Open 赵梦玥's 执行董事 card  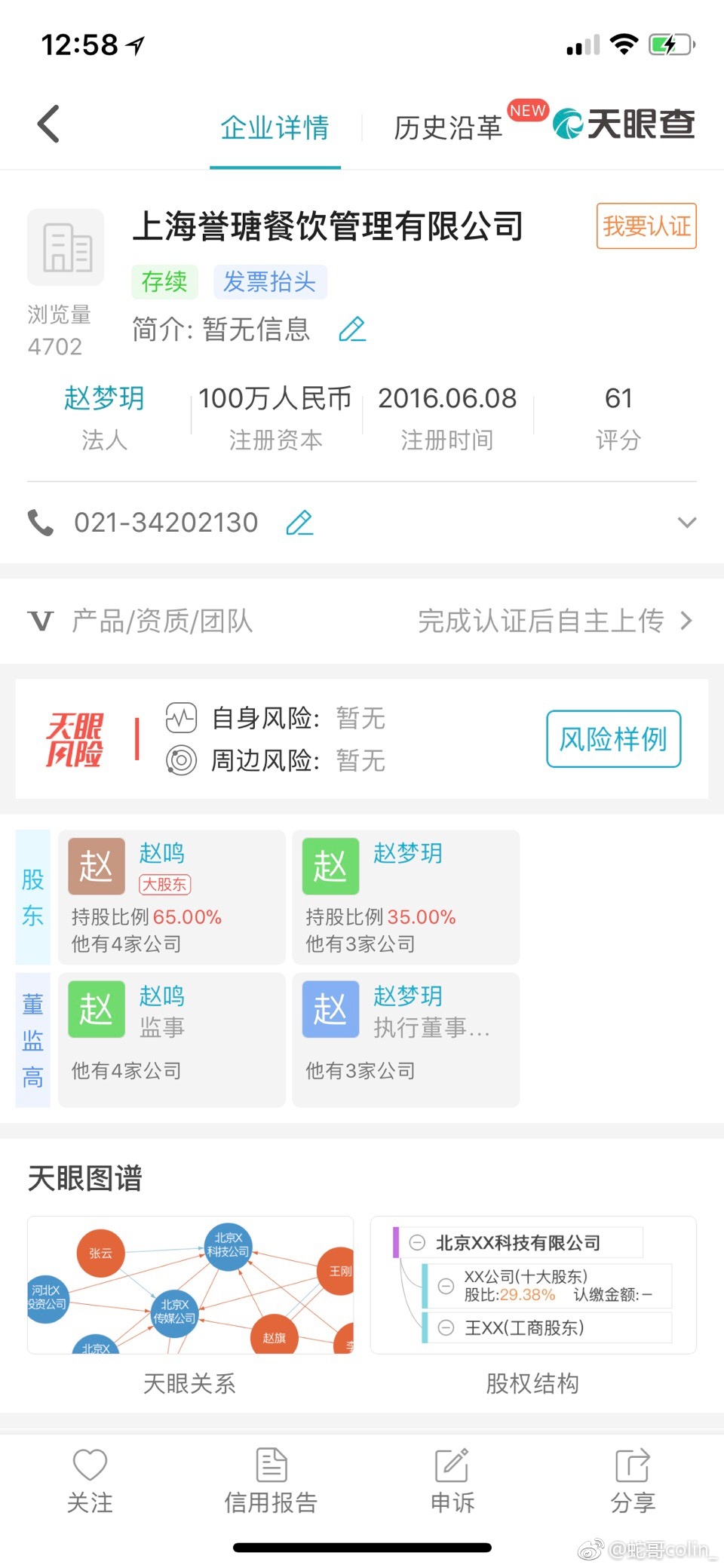[x=406, y=1039]
